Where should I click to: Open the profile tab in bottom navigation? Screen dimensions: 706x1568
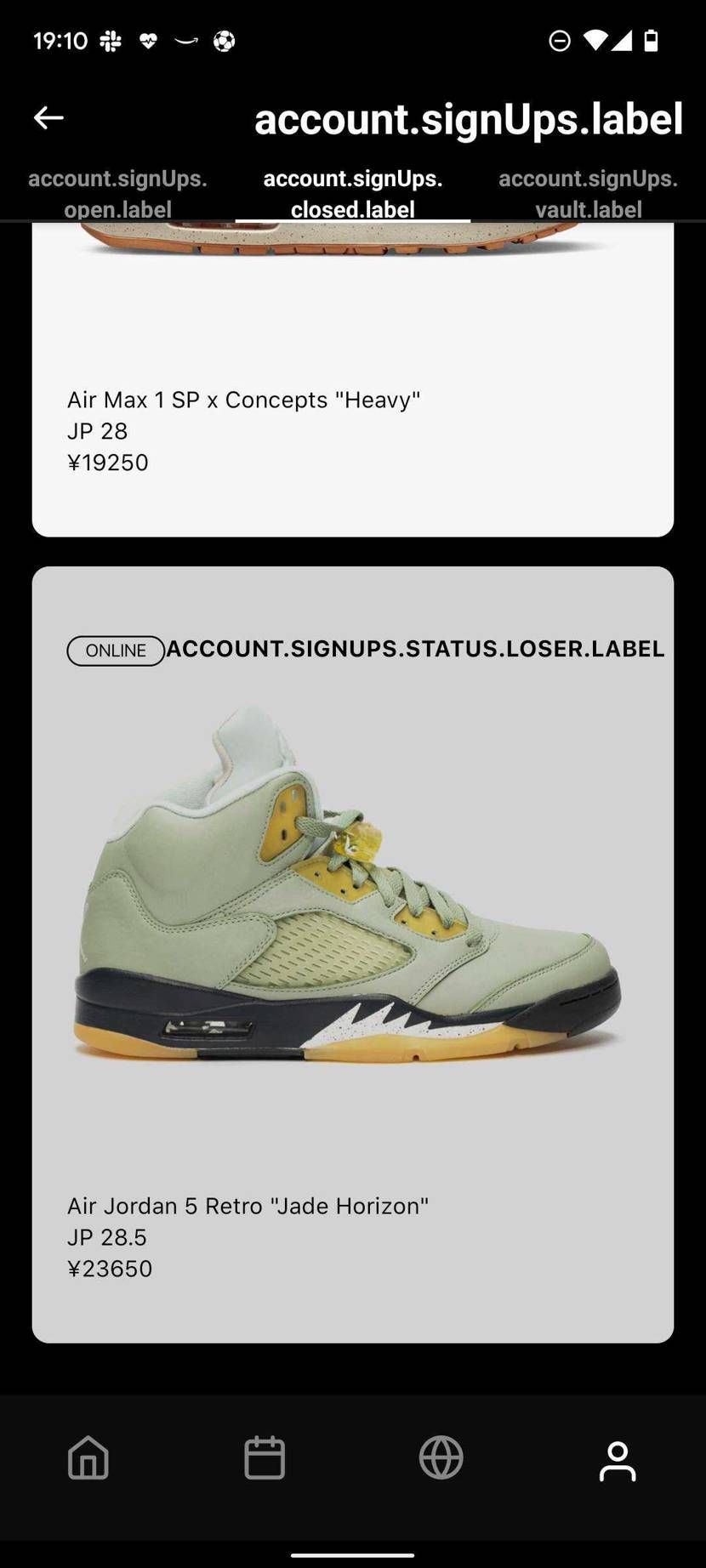click(x=618, y=1460)
